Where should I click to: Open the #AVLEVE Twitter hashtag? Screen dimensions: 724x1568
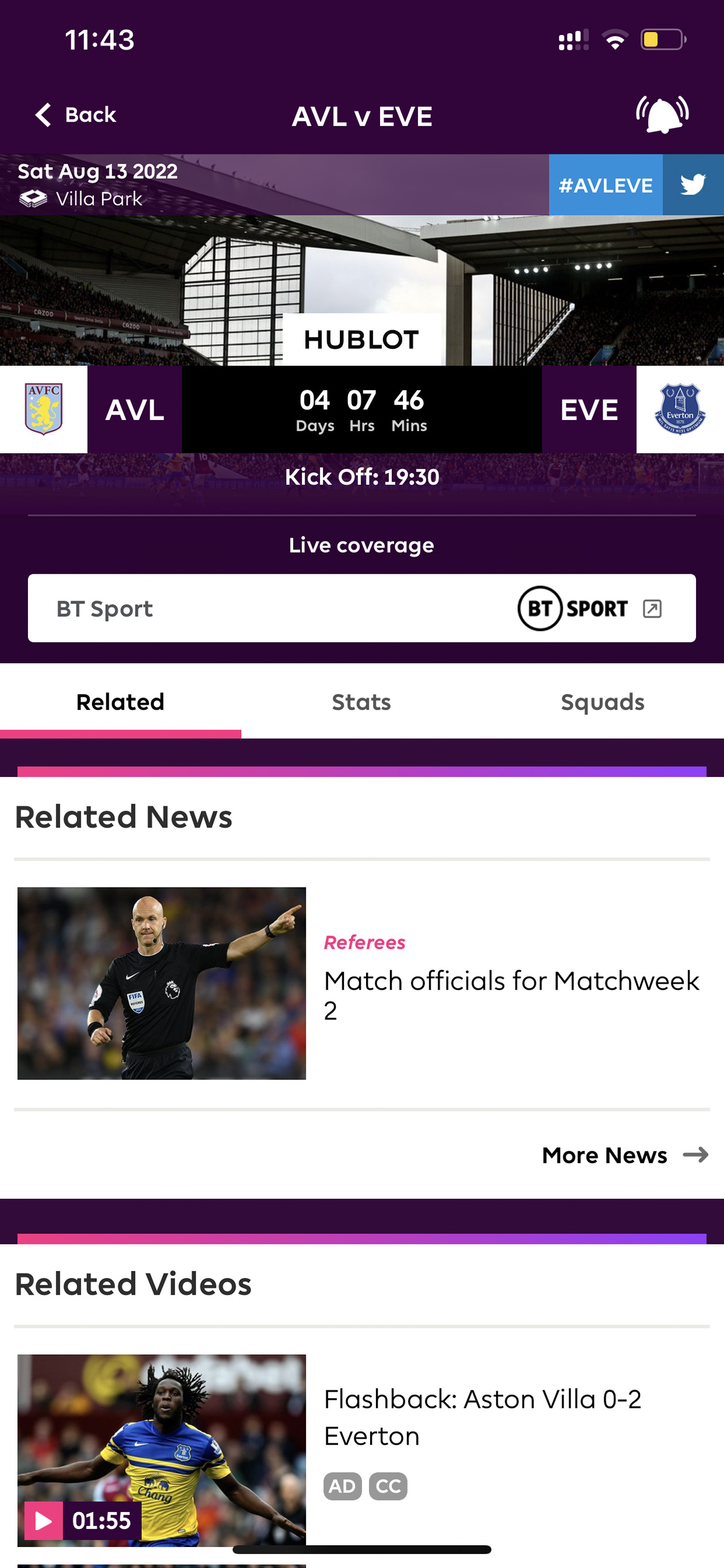[636, 185]
